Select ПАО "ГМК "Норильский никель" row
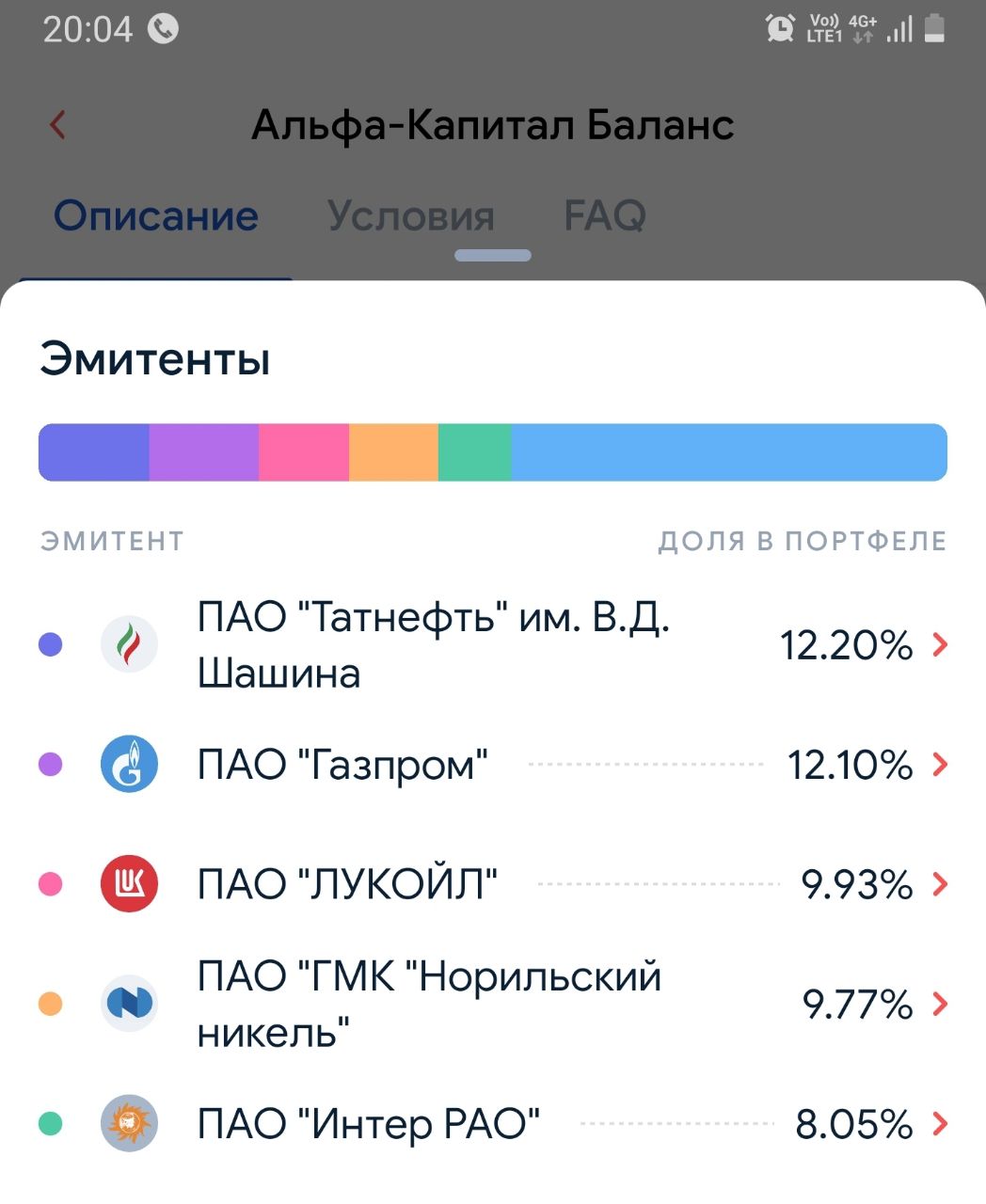This screenshot has height=1204, width=986. click(492, 1004)
